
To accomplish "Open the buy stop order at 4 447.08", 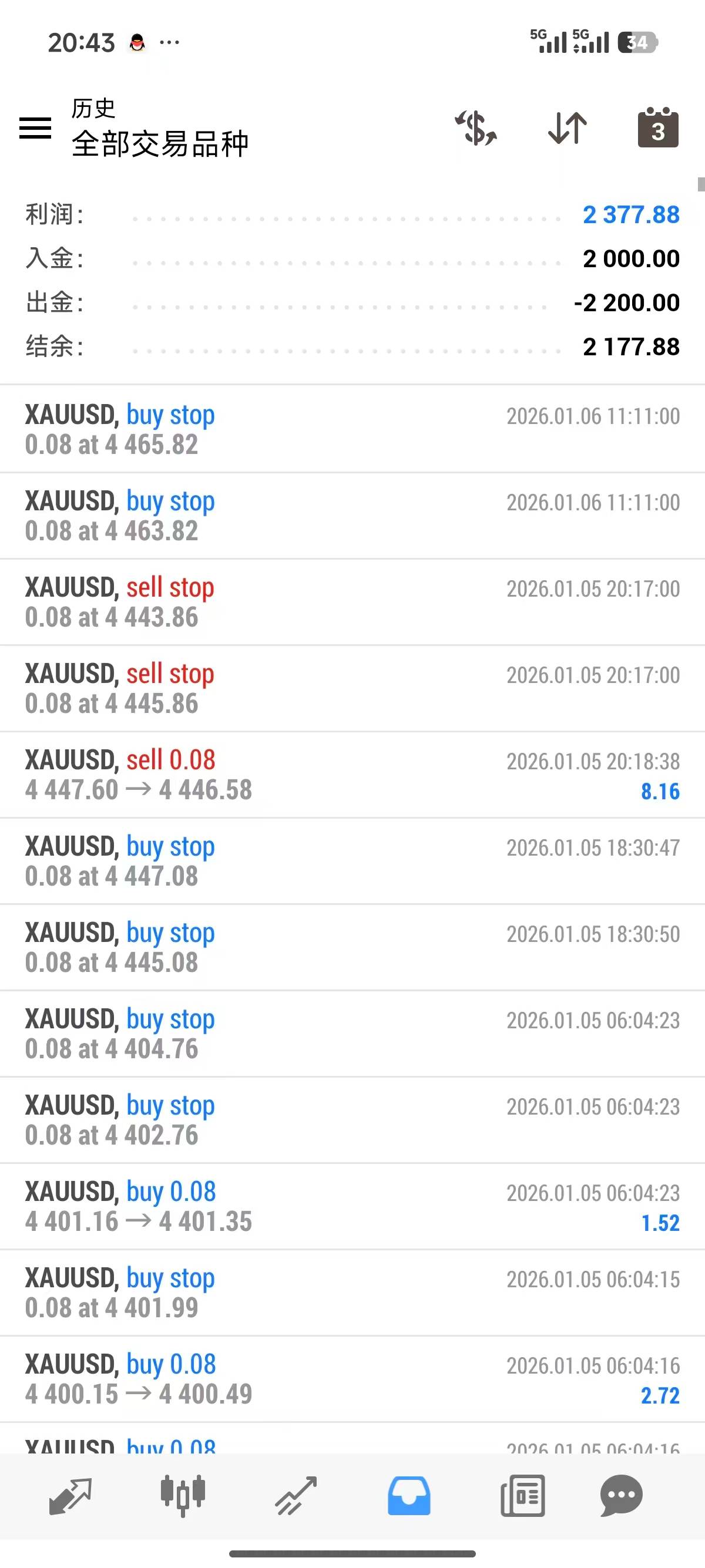I will [x=352, y=862].
